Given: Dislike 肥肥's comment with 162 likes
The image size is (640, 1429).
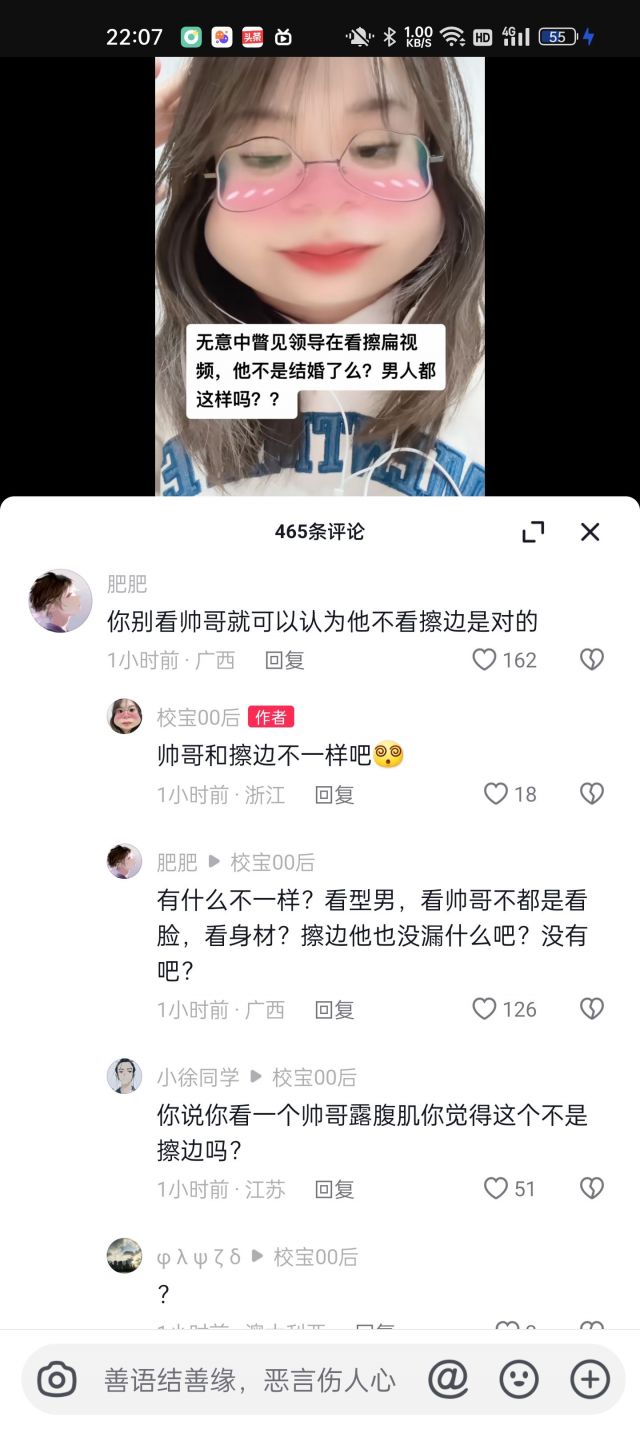Looking at the screenshot, I should coord(592,660).
